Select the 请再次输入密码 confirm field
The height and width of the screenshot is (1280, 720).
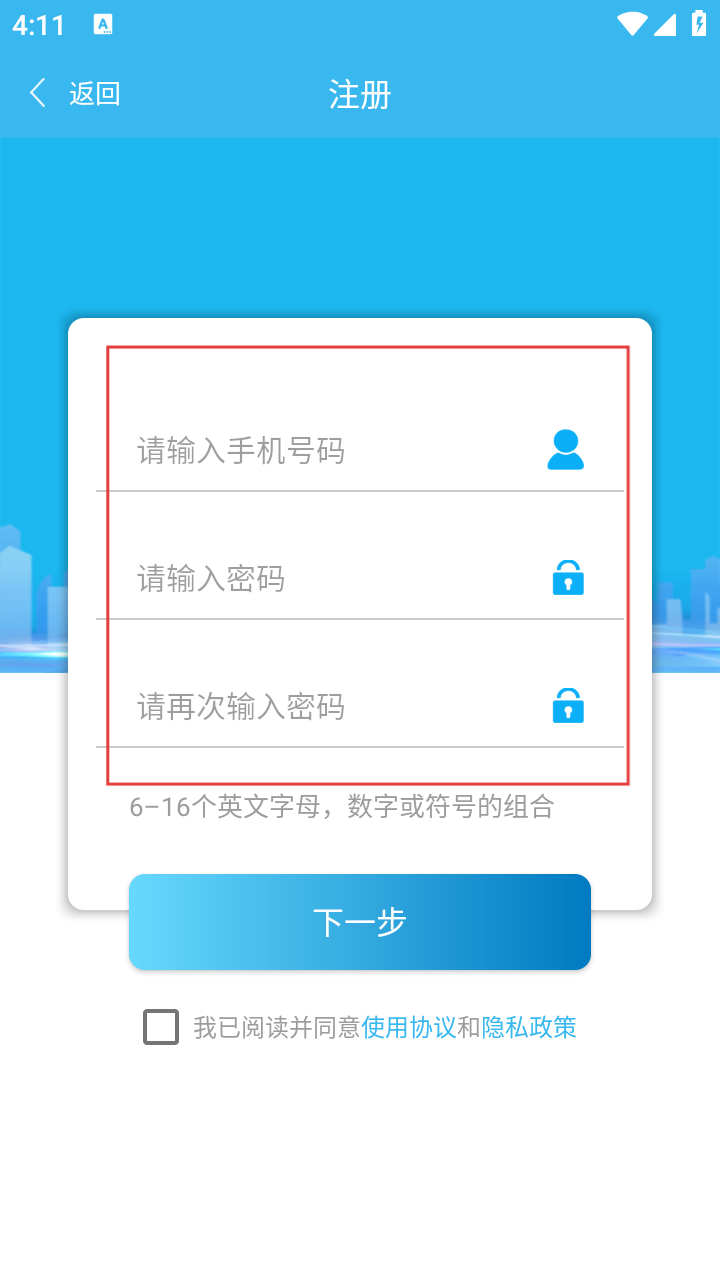(330, 707)
